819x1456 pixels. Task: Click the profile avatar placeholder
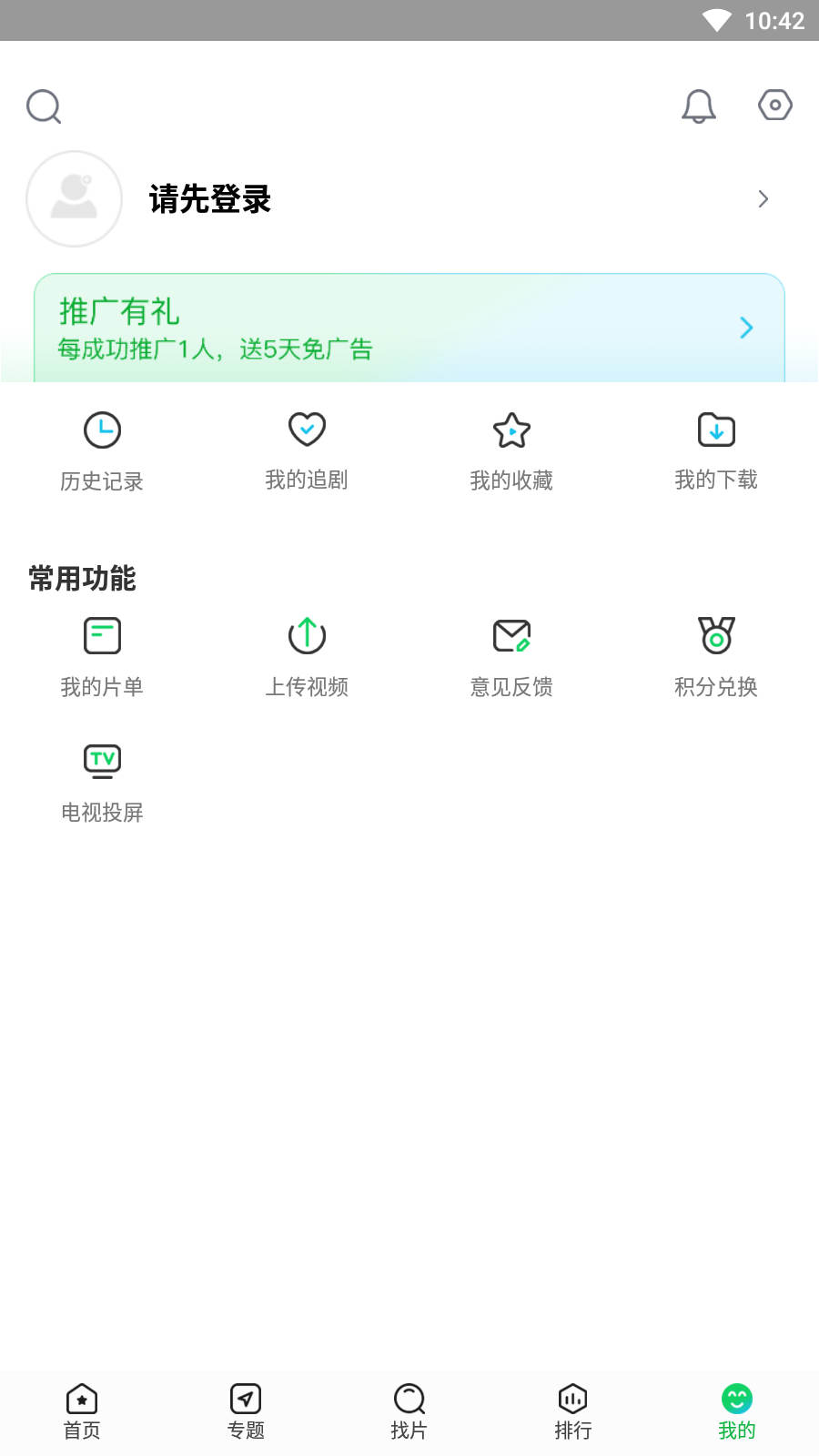(x=75, y=198)
